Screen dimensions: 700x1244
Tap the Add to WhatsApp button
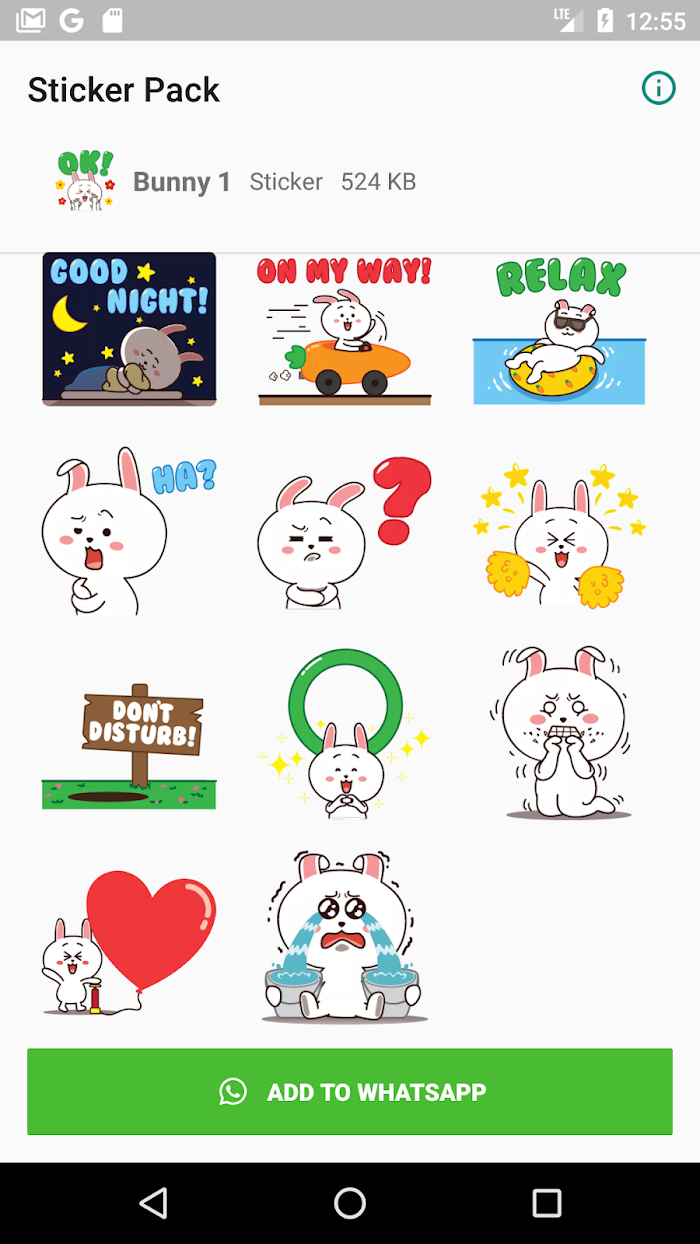coord(350,1091)
